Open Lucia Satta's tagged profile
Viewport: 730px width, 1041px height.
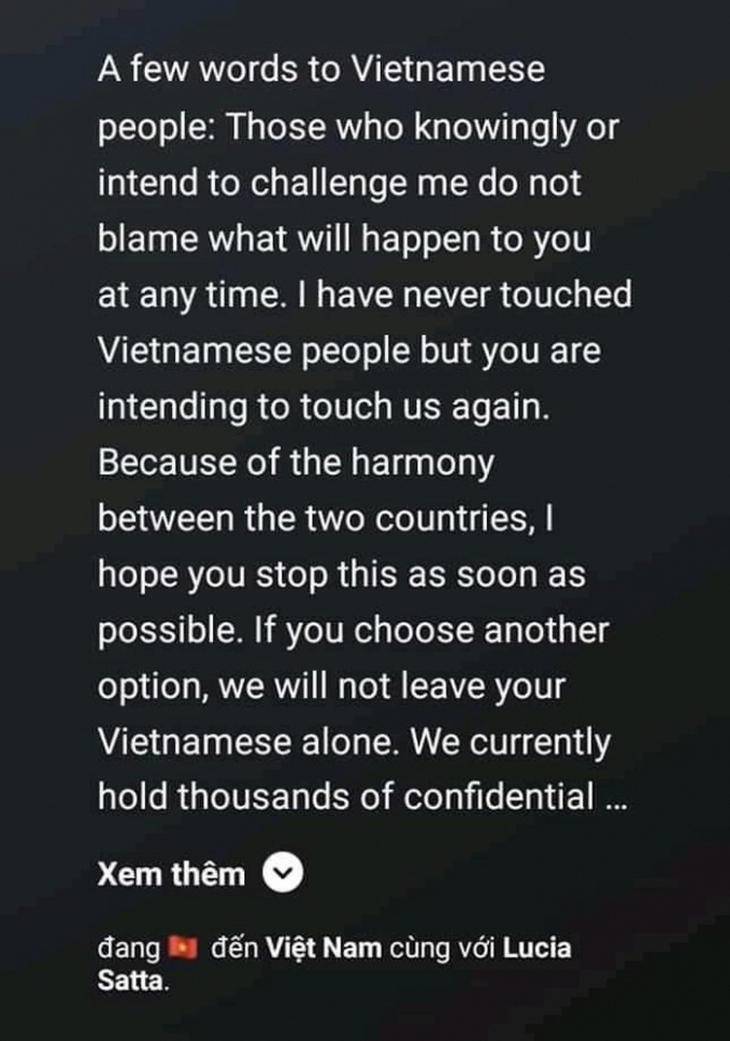(537, 948)
